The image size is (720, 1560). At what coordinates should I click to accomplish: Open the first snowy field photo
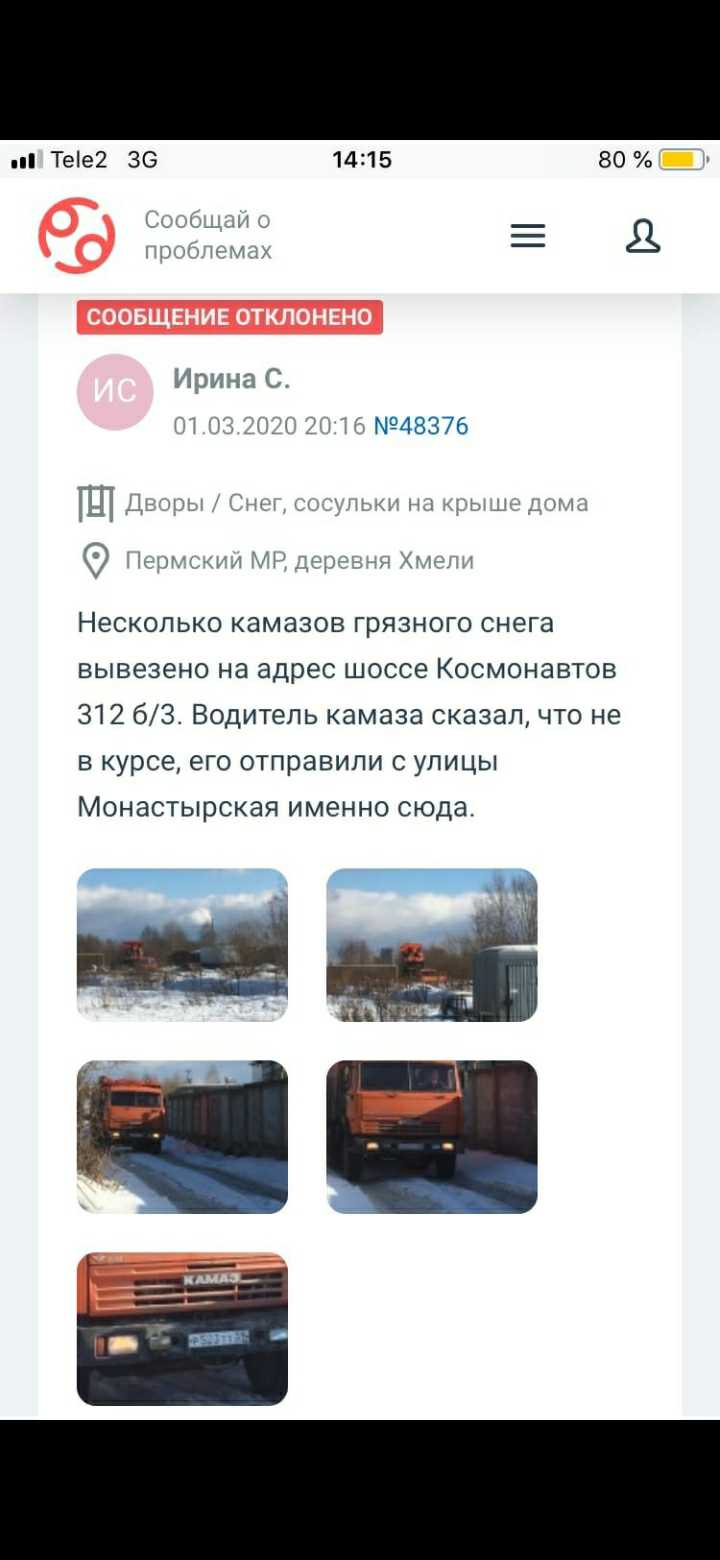(182, 945)
